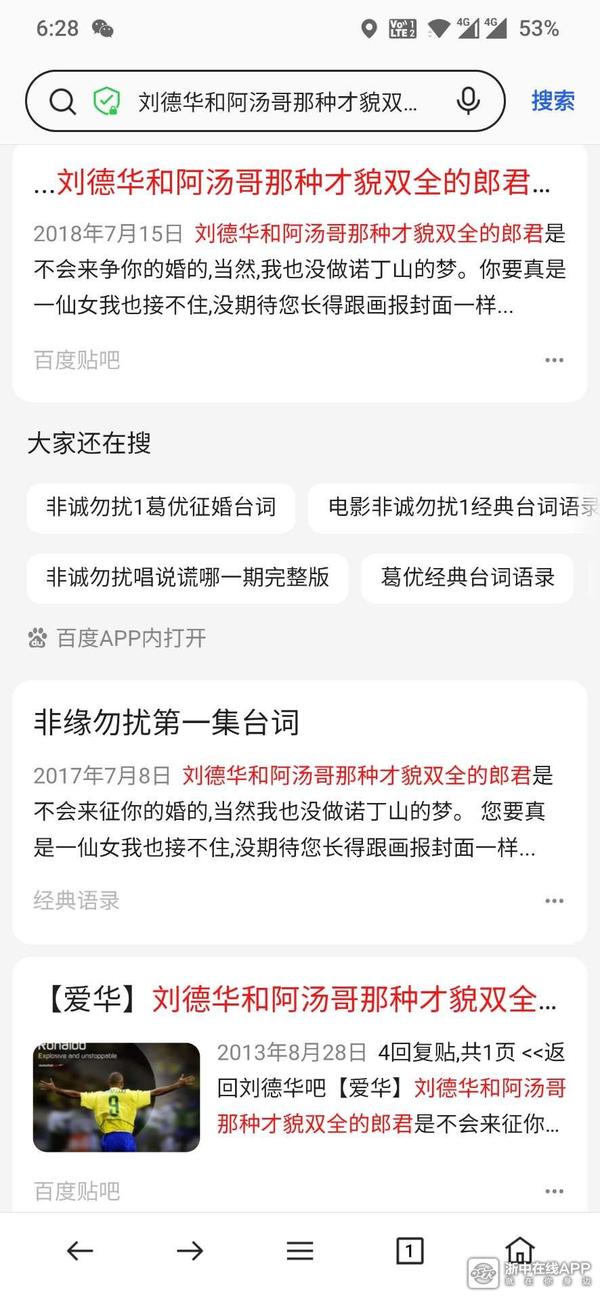Open the 非缘勿扰第一集台词 result
The height and width of the screenshot is (1300, 600).
[x=166, y=722]
